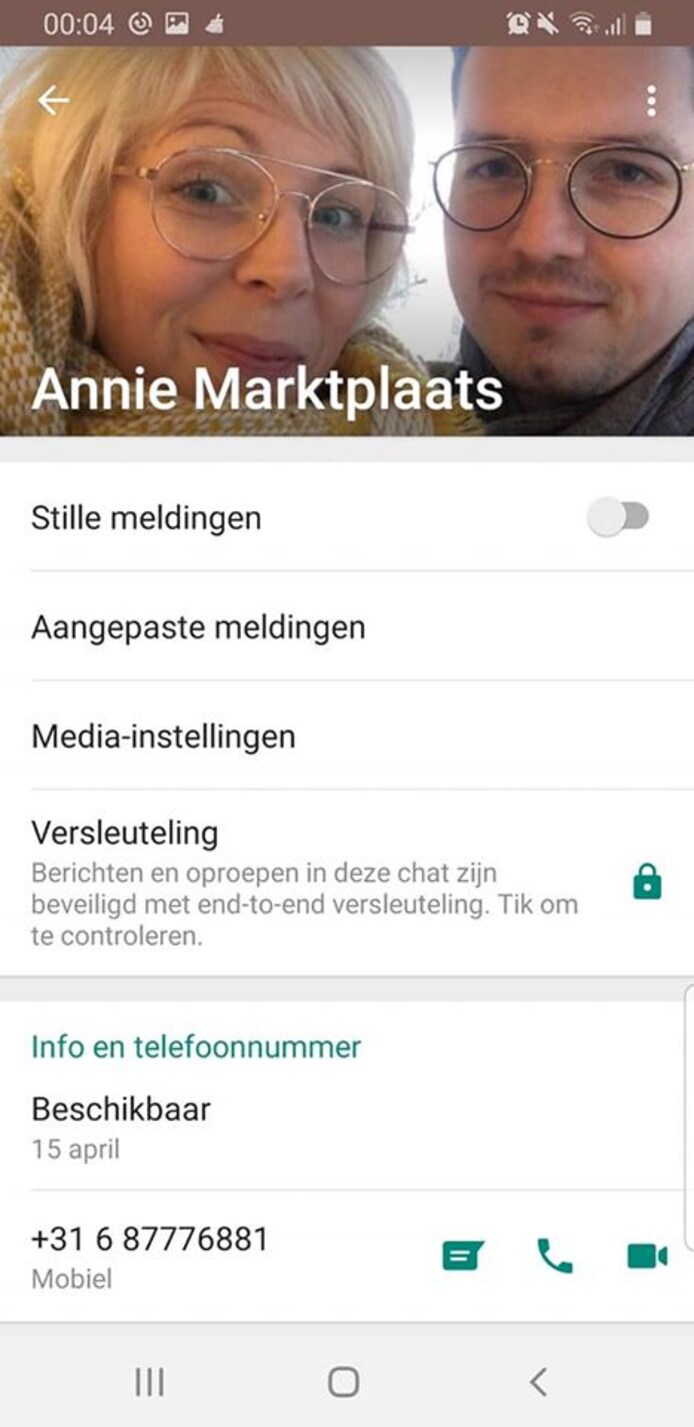The height and width of the screenshot is (1427, 694).
Task: Start a voice call to Annie
Action: click(555, 1255)
